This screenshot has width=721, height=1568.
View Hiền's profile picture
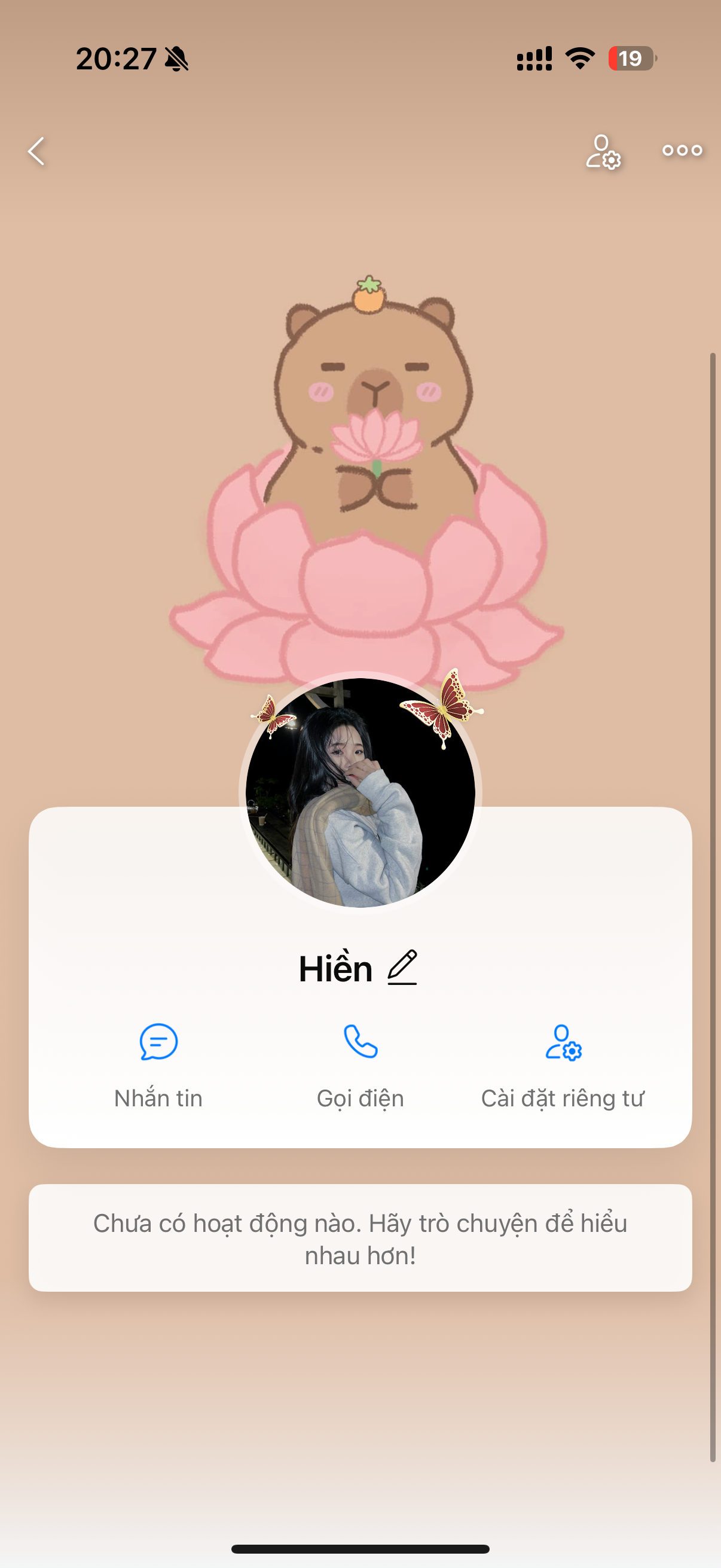(360, 792)
